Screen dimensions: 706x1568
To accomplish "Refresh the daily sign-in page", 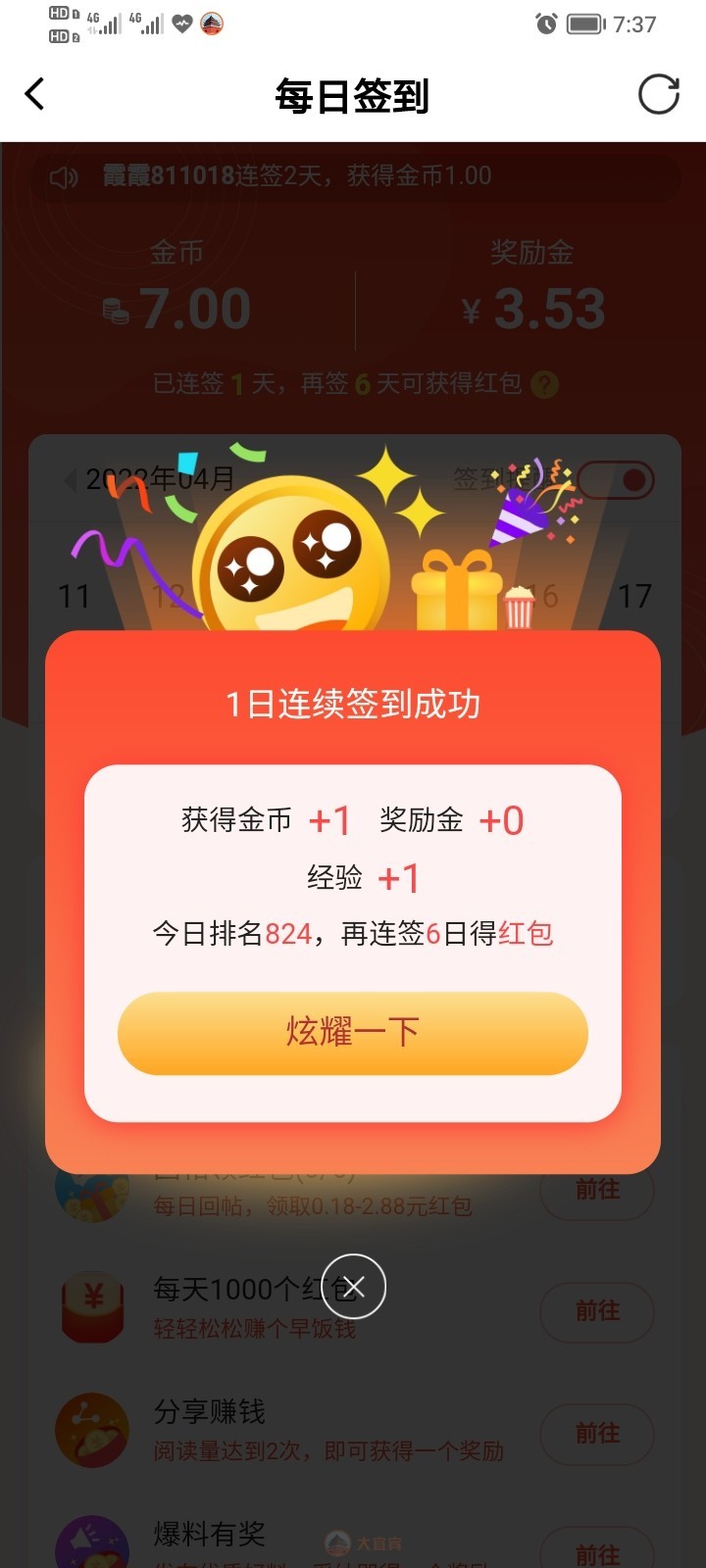I will (x=658, y=95).
